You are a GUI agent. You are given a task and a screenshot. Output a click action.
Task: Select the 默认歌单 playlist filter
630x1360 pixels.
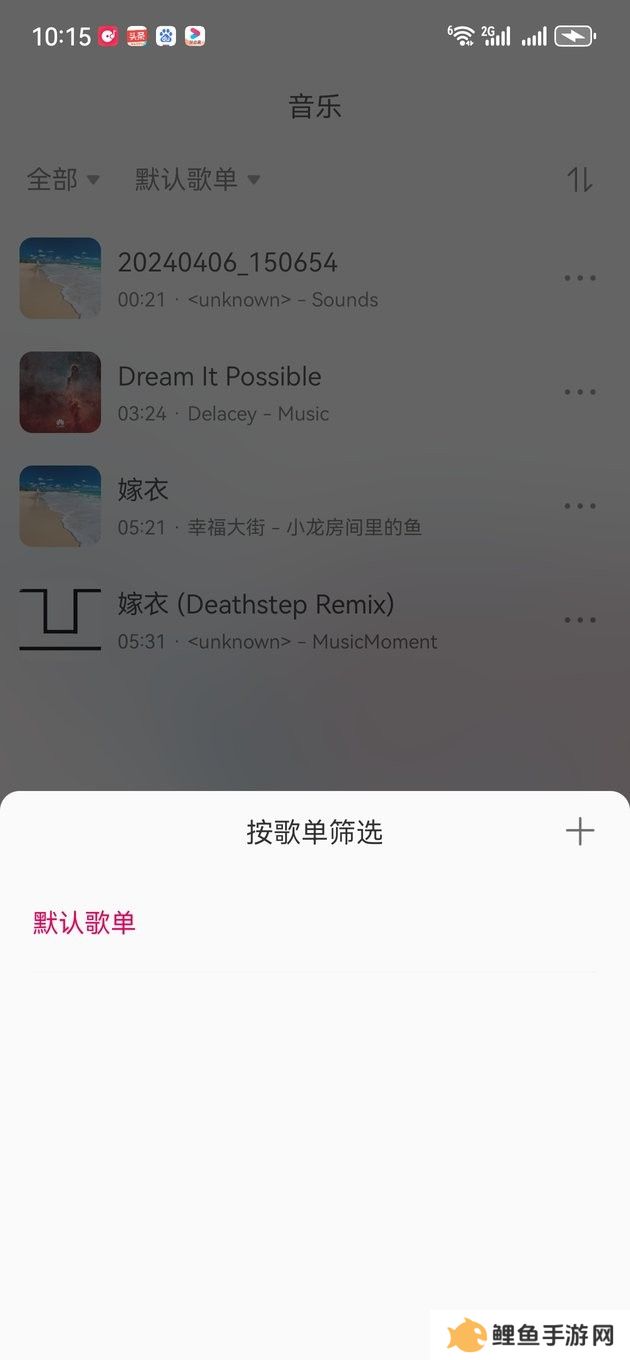[x=84, y=923]
